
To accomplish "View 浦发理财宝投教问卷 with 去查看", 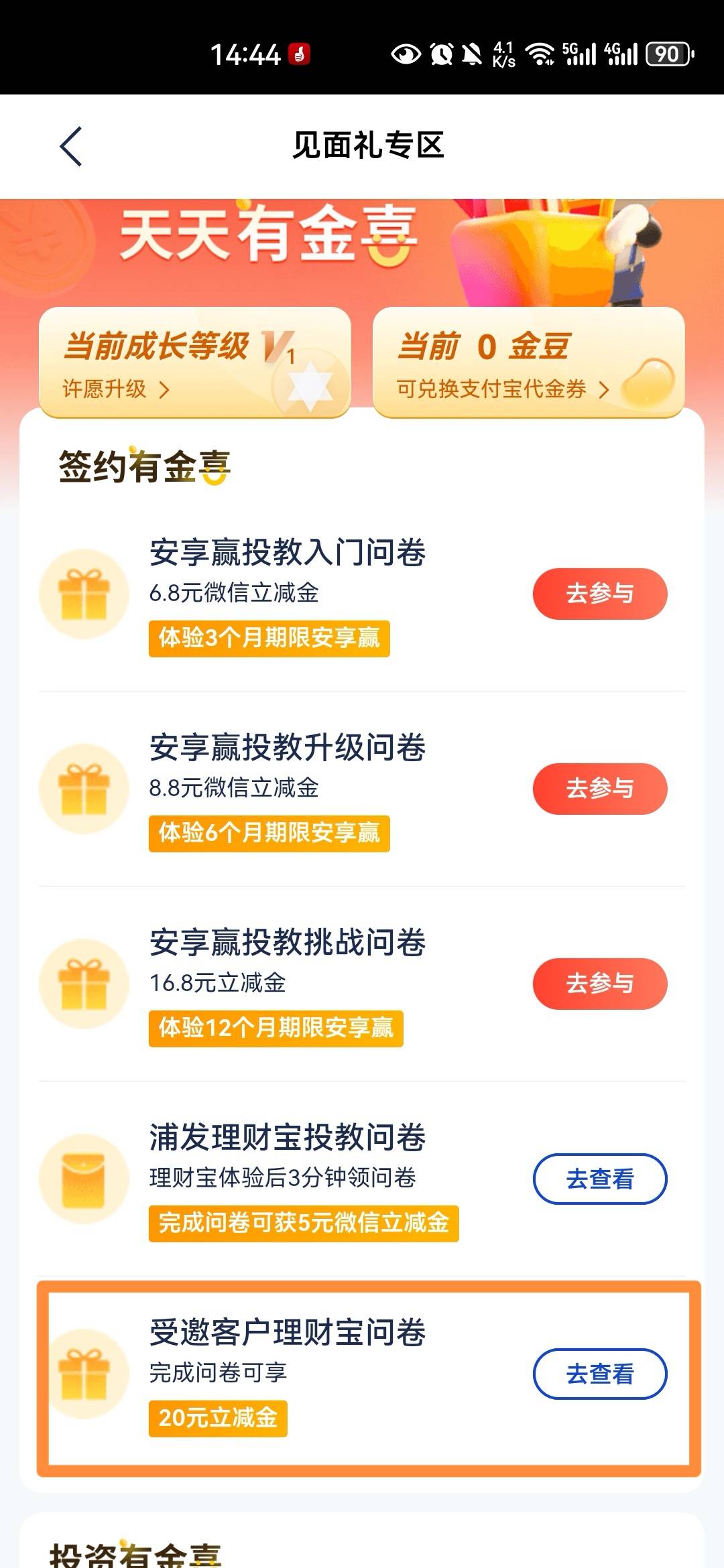I will 599,1179.
